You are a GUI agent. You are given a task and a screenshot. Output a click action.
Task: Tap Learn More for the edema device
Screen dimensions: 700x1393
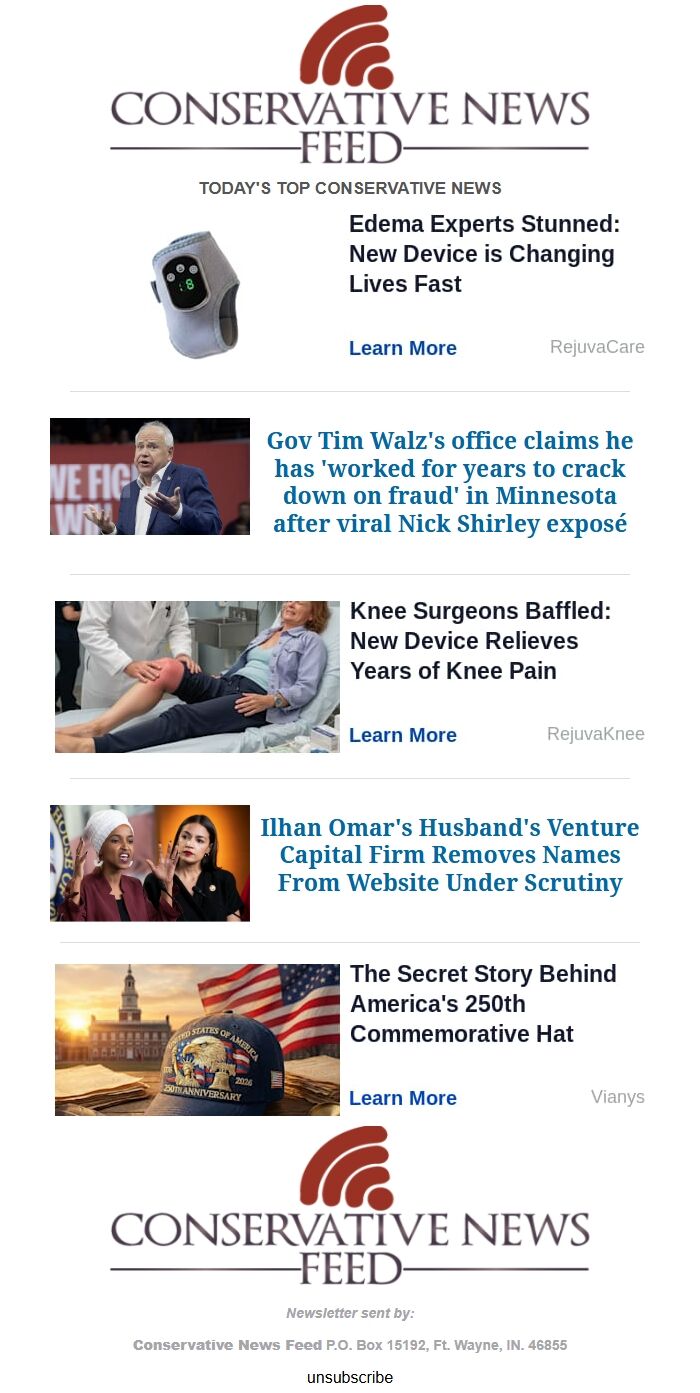tap(402, 348)
